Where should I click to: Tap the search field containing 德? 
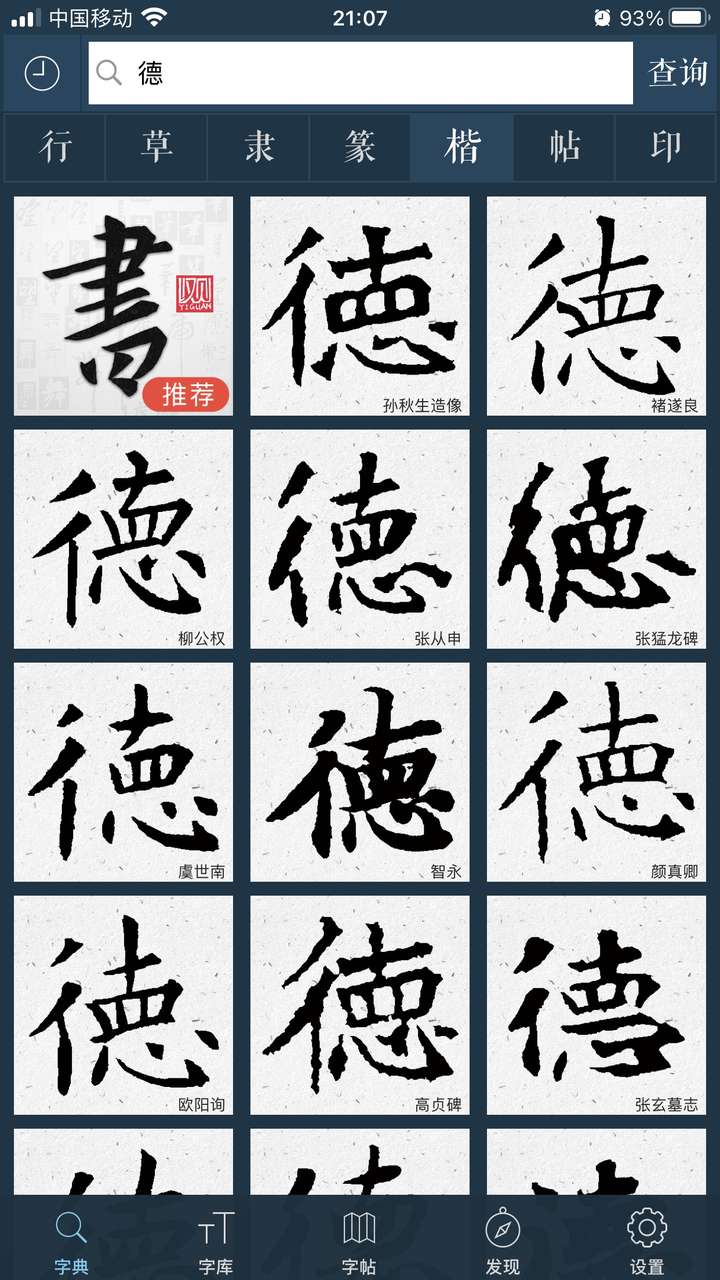click(361, 73)
